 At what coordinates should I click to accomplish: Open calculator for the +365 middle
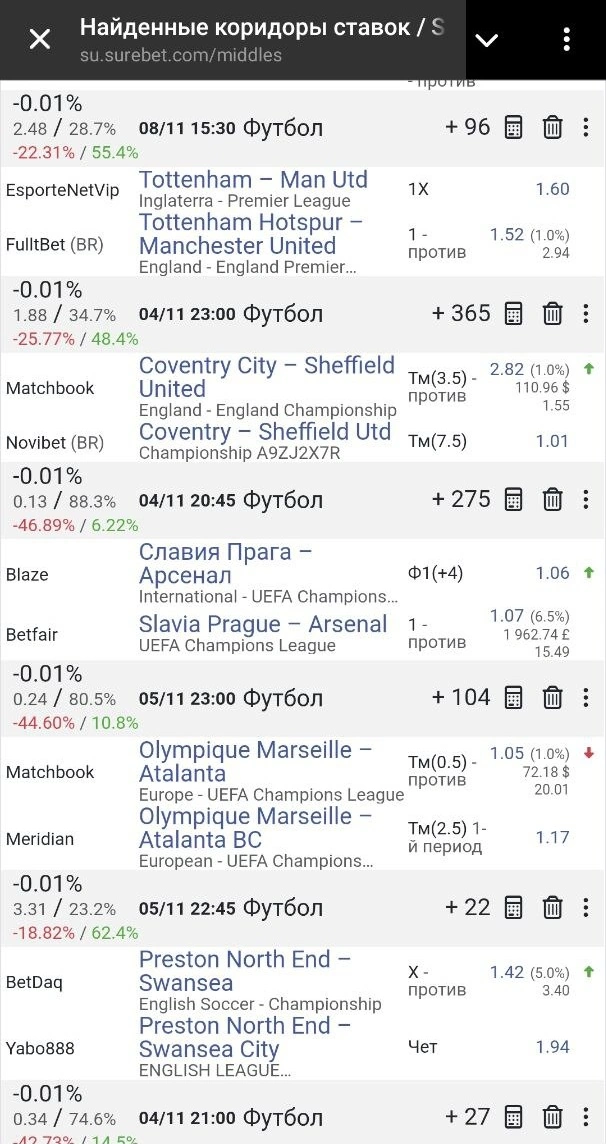pos(513,313)
